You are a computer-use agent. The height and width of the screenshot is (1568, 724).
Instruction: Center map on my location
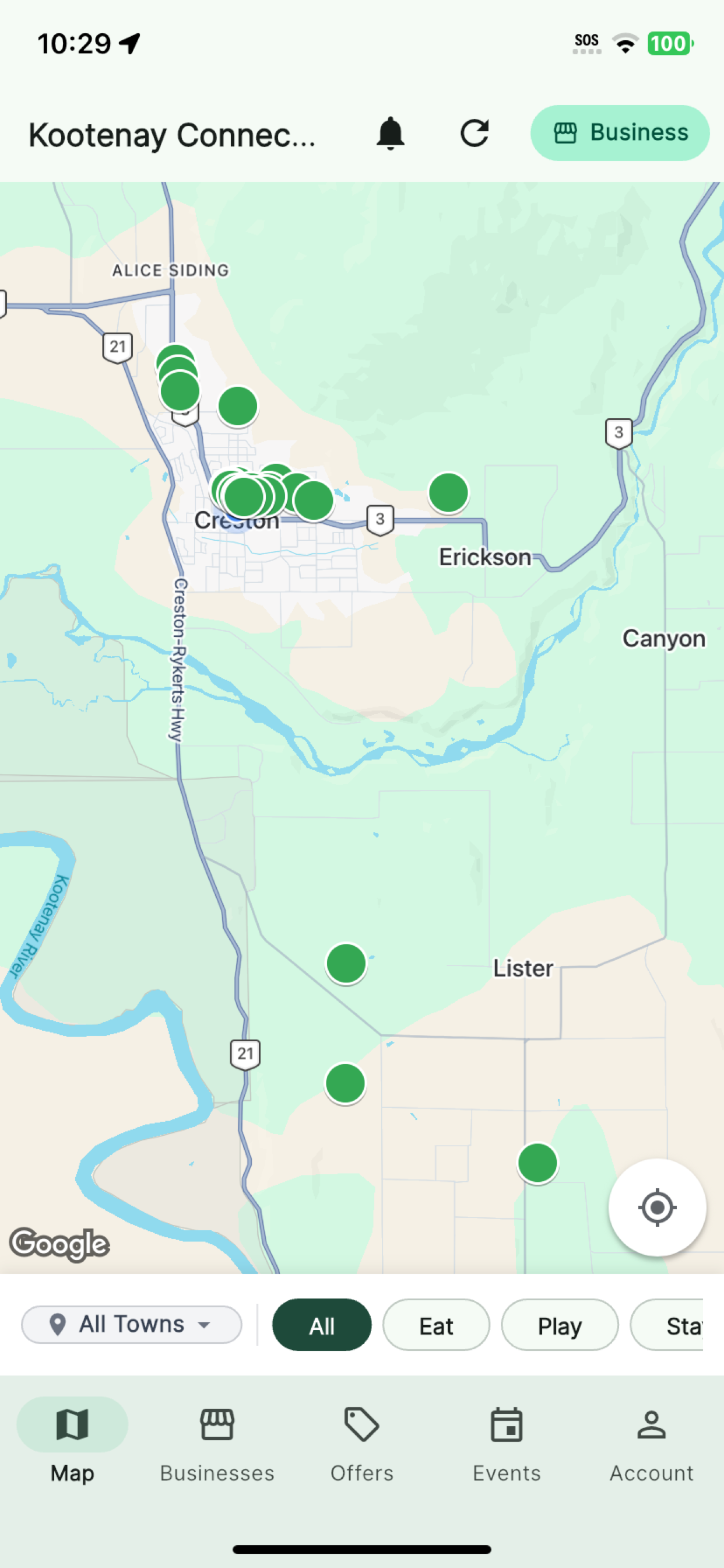(x=657, y=1207)
